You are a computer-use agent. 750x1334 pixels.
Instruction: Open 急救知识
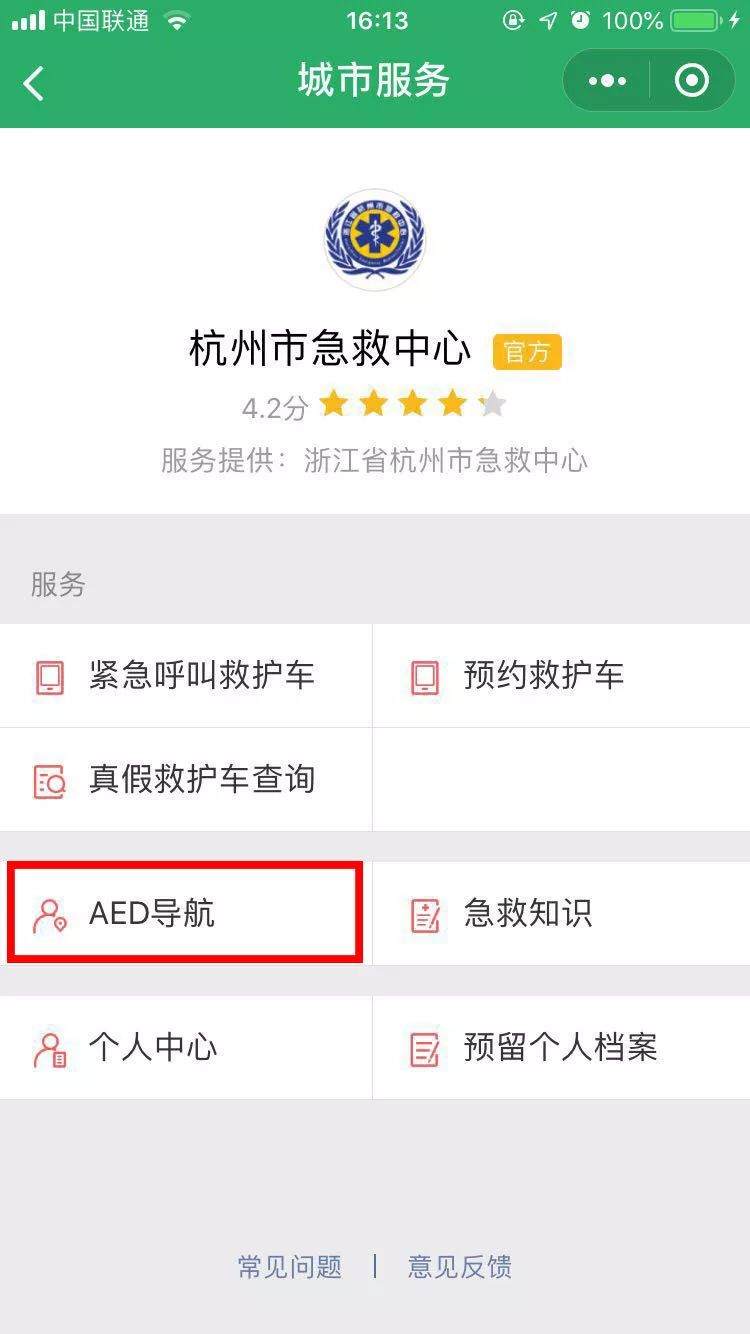(x=561, y=914)
